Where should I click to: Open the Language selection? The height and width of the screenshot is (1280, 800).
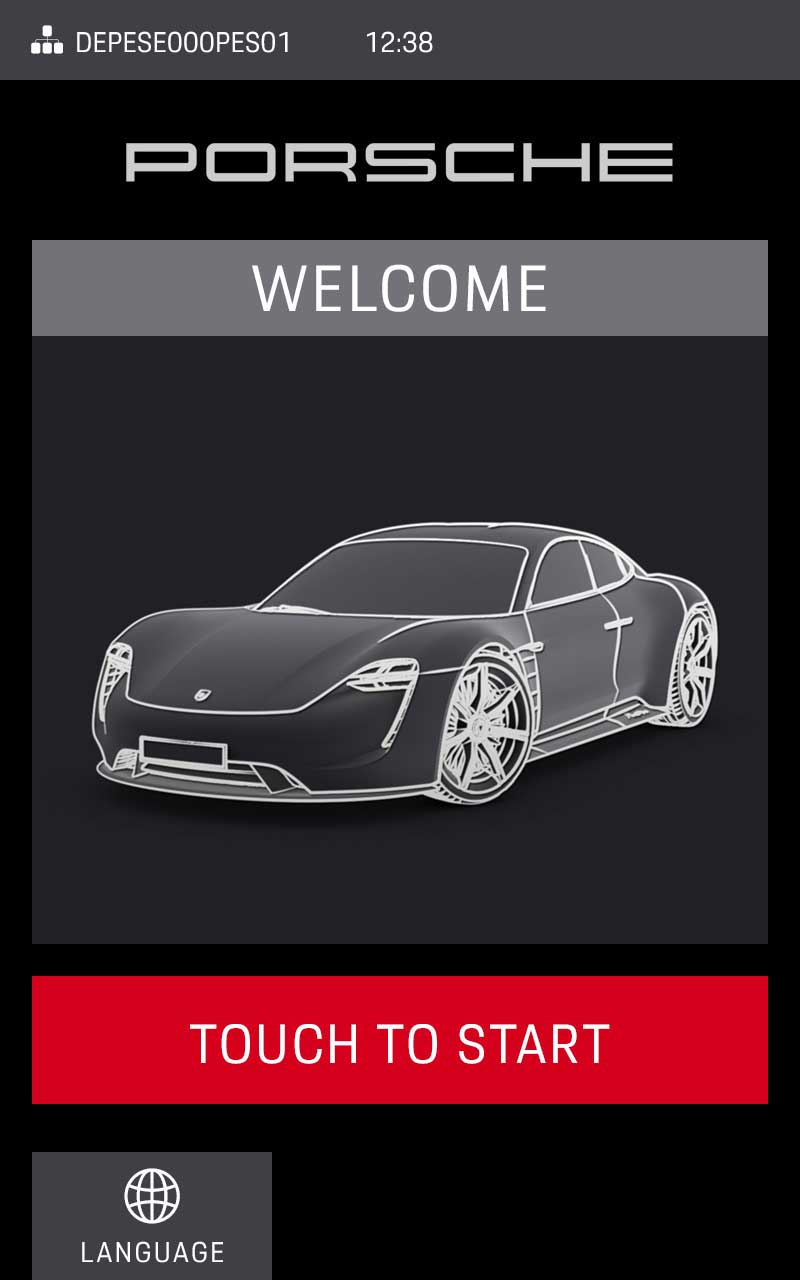coord(152,1216)
